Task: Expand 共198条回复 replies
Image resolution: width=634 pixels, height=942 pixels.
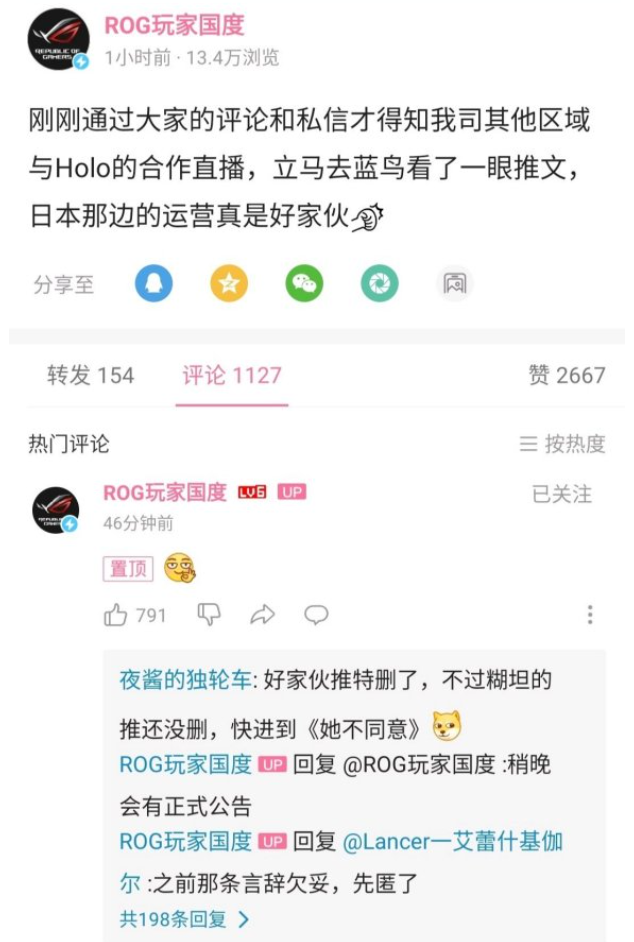Action: 184,919
